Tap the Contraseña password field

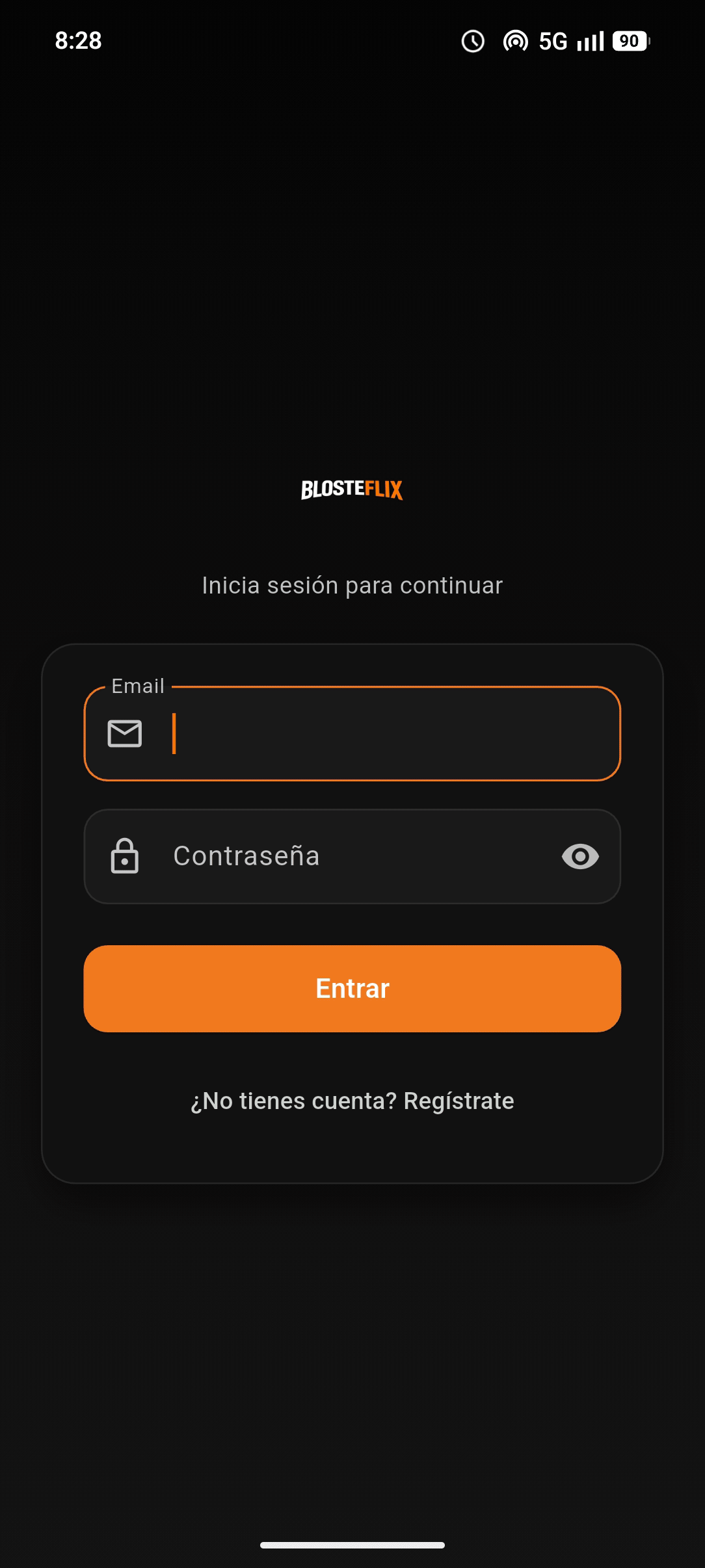[x=351, y=856]
